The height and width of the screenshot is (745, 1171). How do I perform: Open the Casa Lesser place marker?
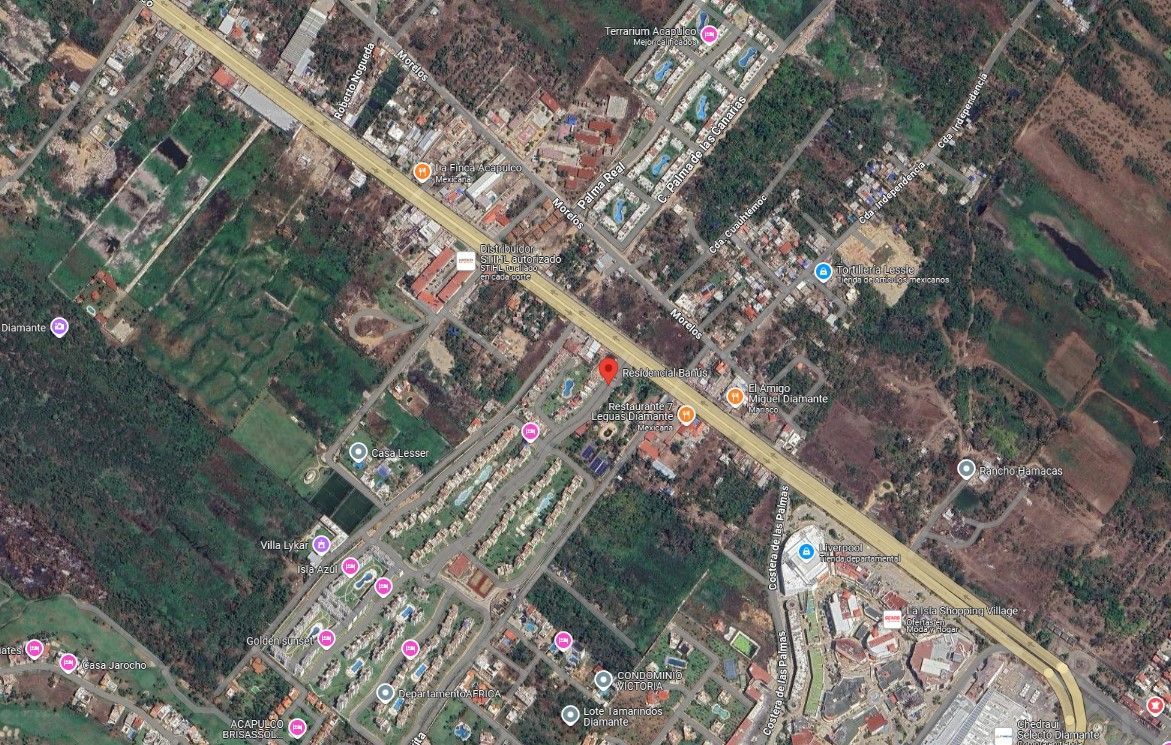pyautogui.click(x=358, y=452)
